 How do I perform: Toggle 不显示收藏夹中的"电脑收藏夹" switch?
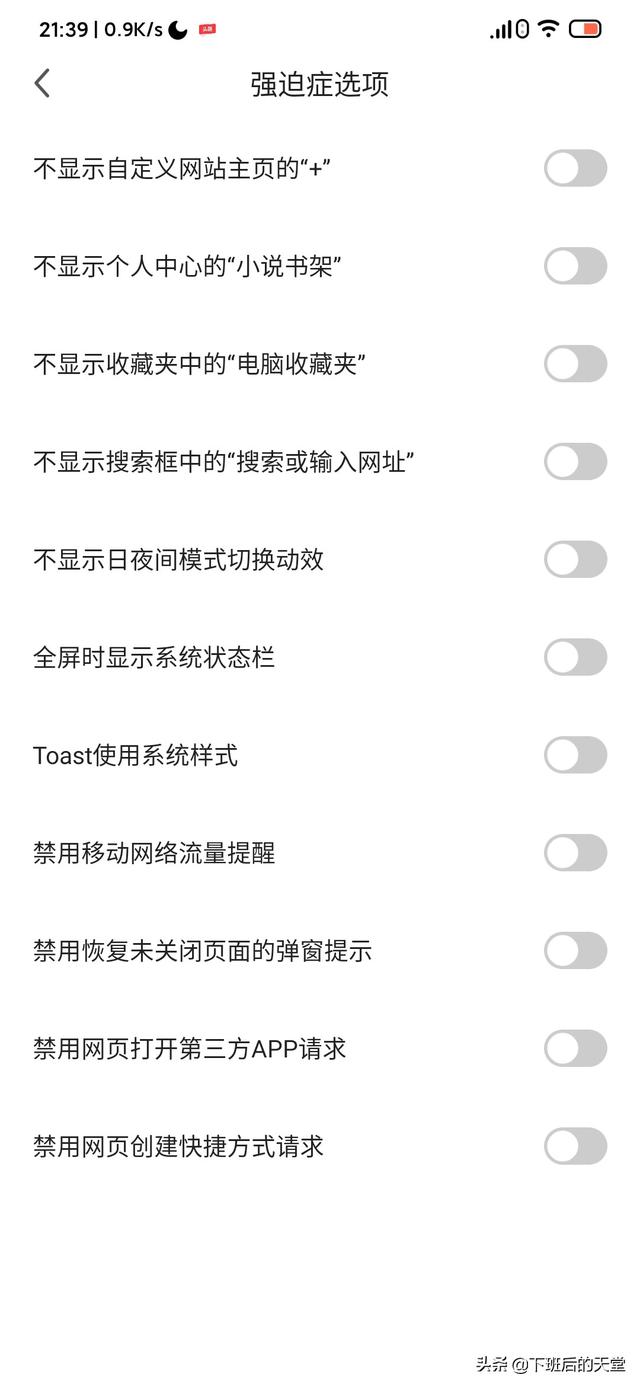pyautogui.click(x=575, y=364)
